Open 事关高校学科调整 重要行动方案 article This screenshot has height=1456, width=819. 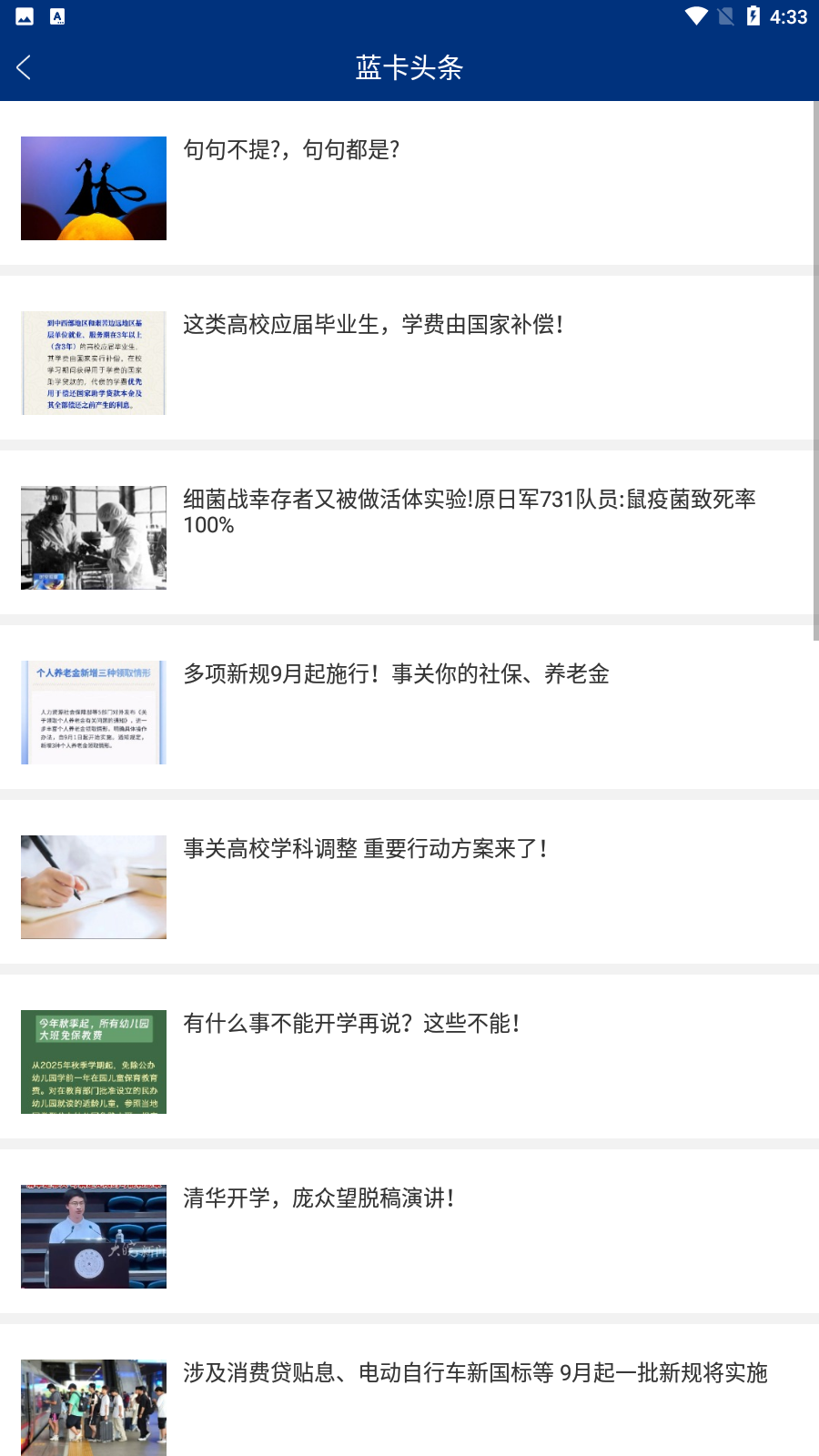[x=366, y=849]
